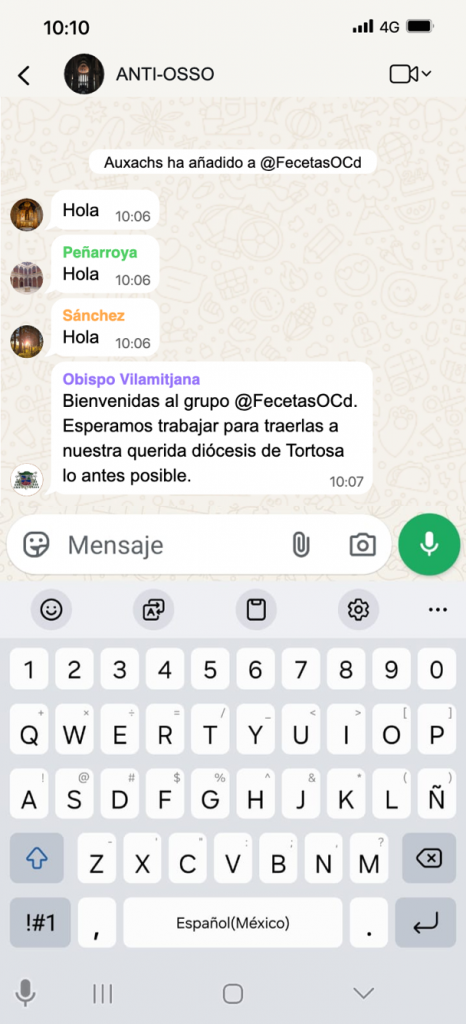
Task: Open the keyboard translate tool
Action: (154, 609)
